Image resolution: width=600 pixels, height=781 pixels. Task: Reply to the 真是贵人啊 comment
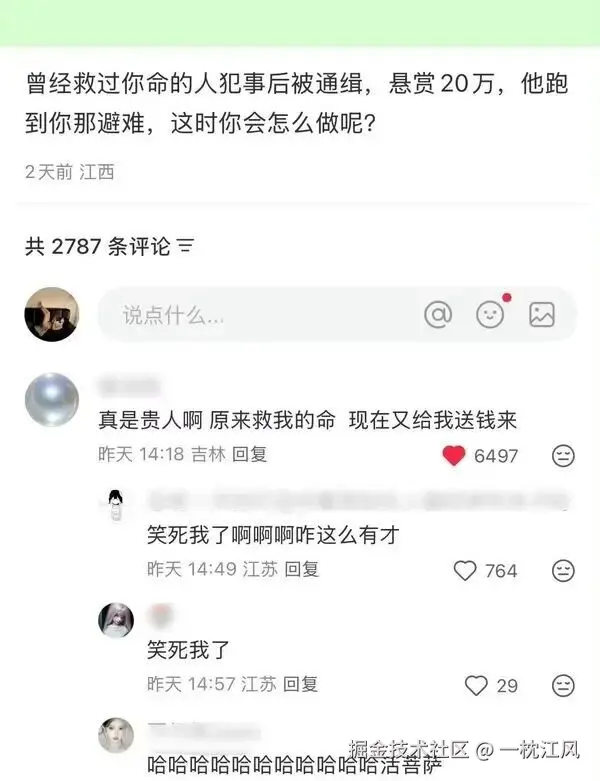tap(250, 454)
